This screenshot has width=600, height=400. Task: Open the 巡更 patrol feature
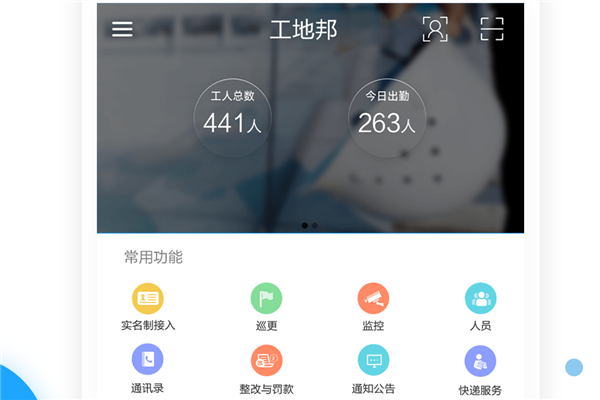(x=266, y=307)
